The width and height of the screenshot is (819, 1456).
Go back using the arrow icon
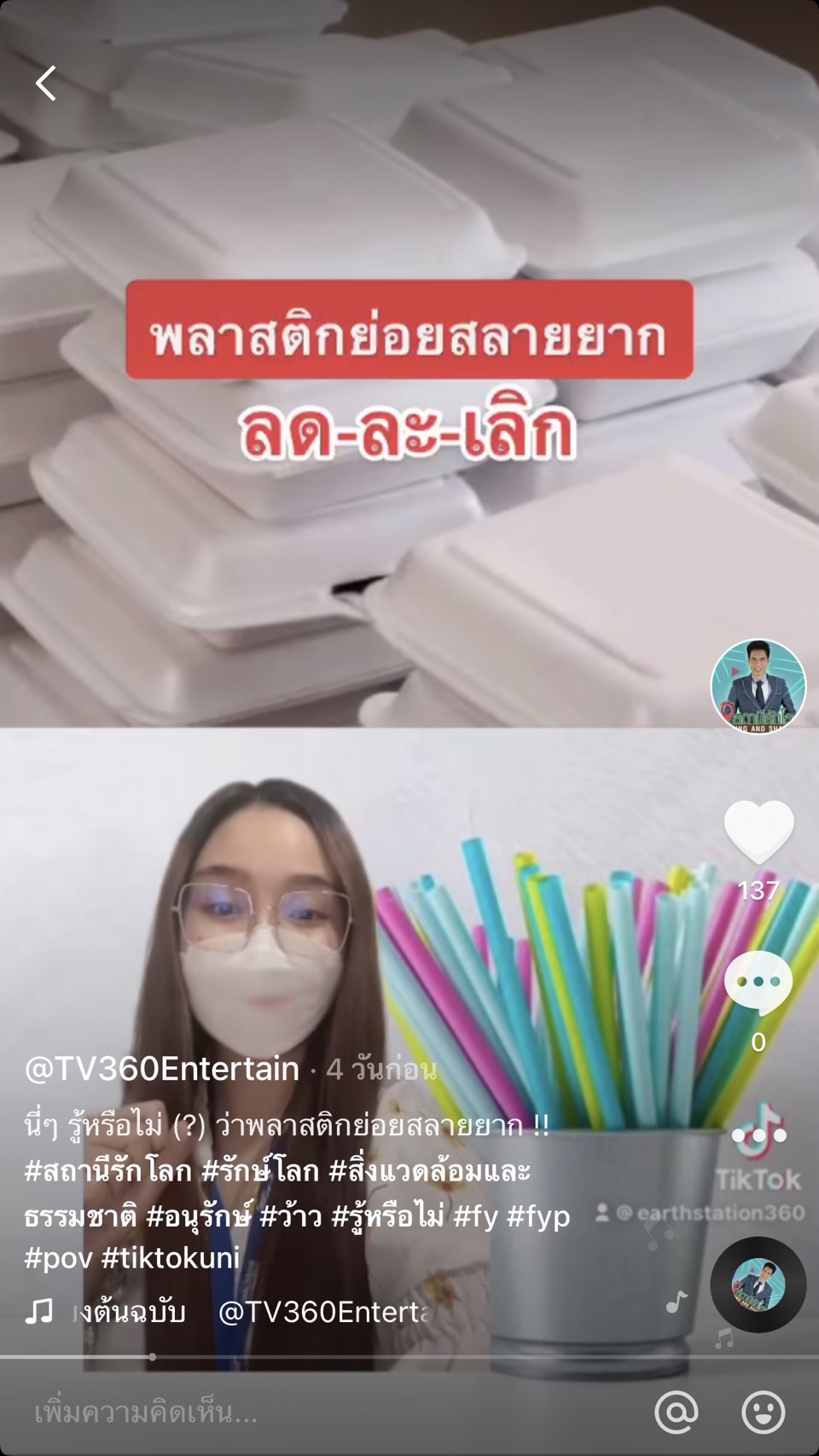coord(46,84)
